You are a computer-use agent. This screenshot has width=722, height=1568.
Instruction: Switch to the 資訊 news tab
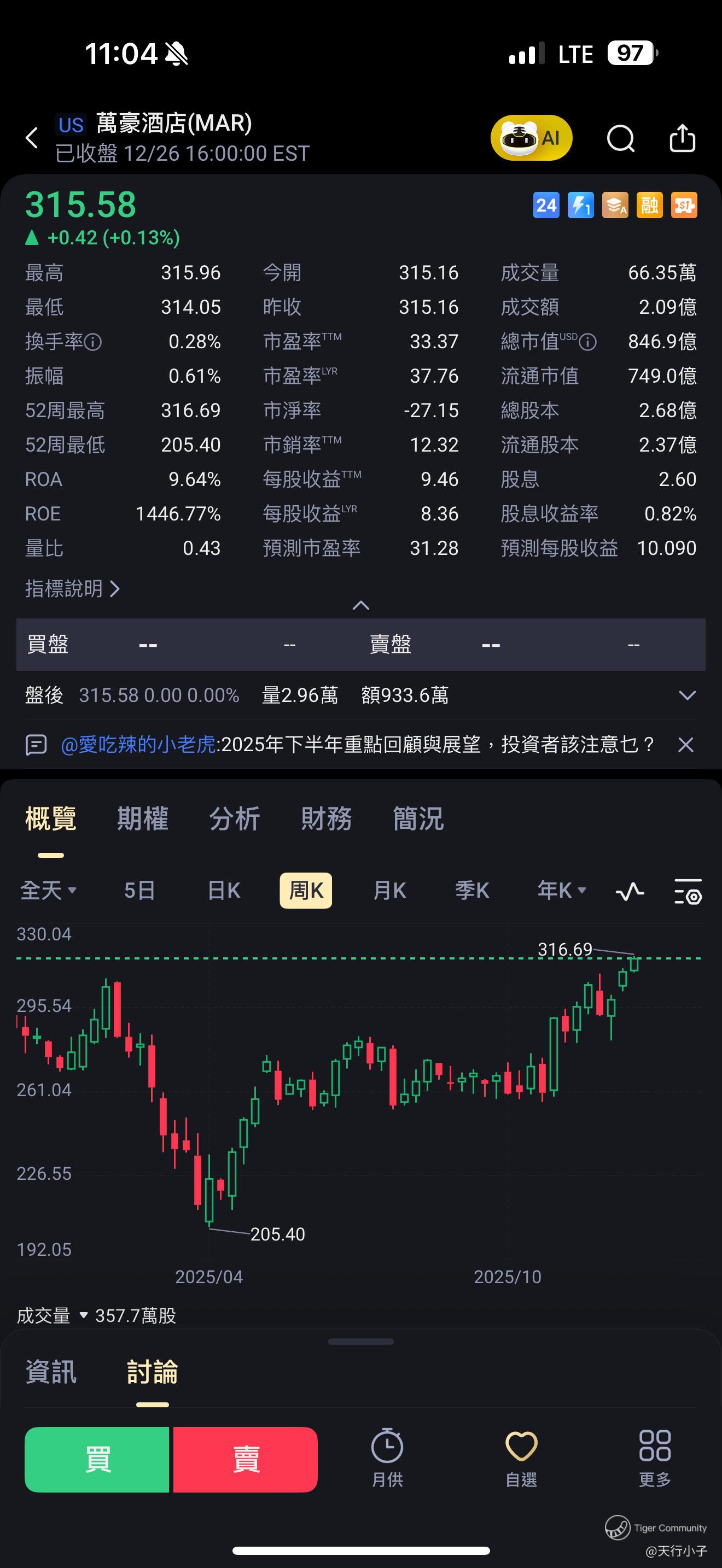[x=50, y=1372]
